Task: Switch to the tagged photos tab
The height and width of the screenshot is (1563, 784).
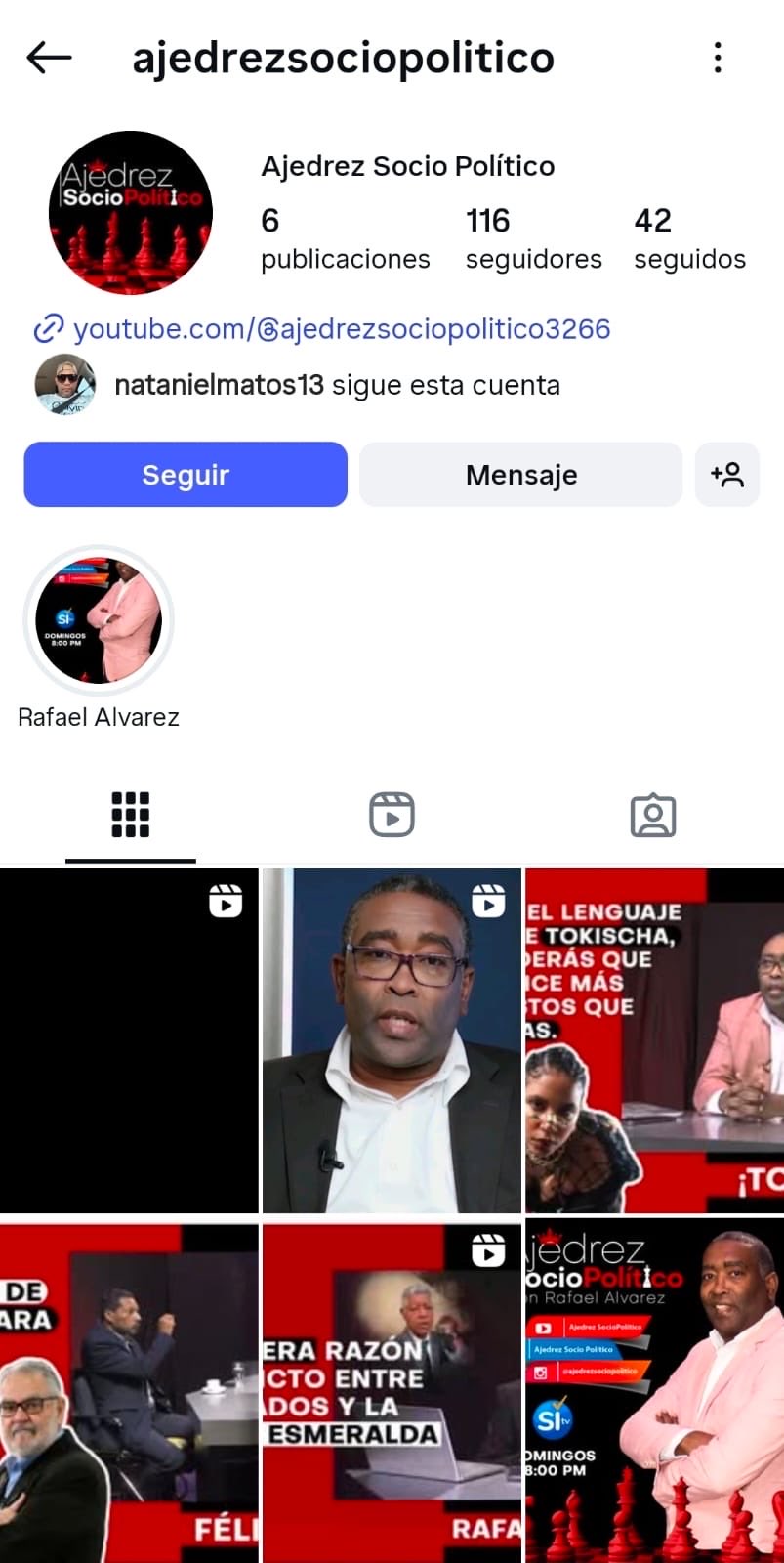Action: pyautogui.click(x=652, y=815)
